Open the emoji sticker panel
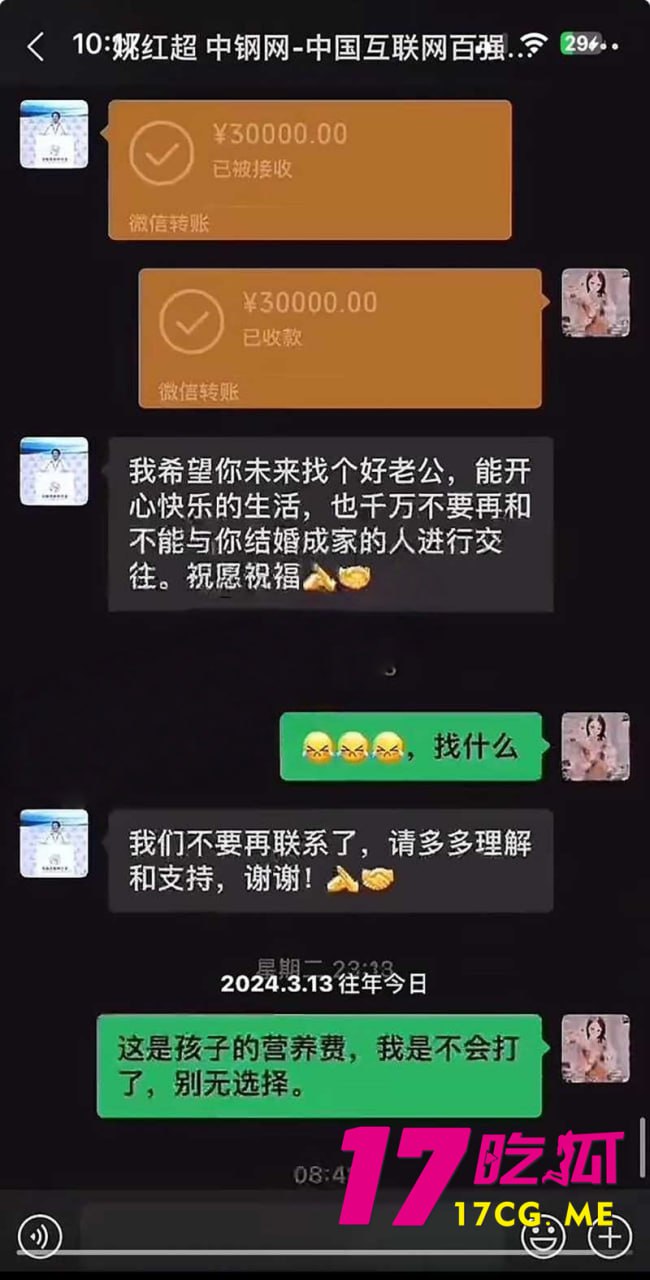The image size is (650, 1280). click(x=545, y=1238)
